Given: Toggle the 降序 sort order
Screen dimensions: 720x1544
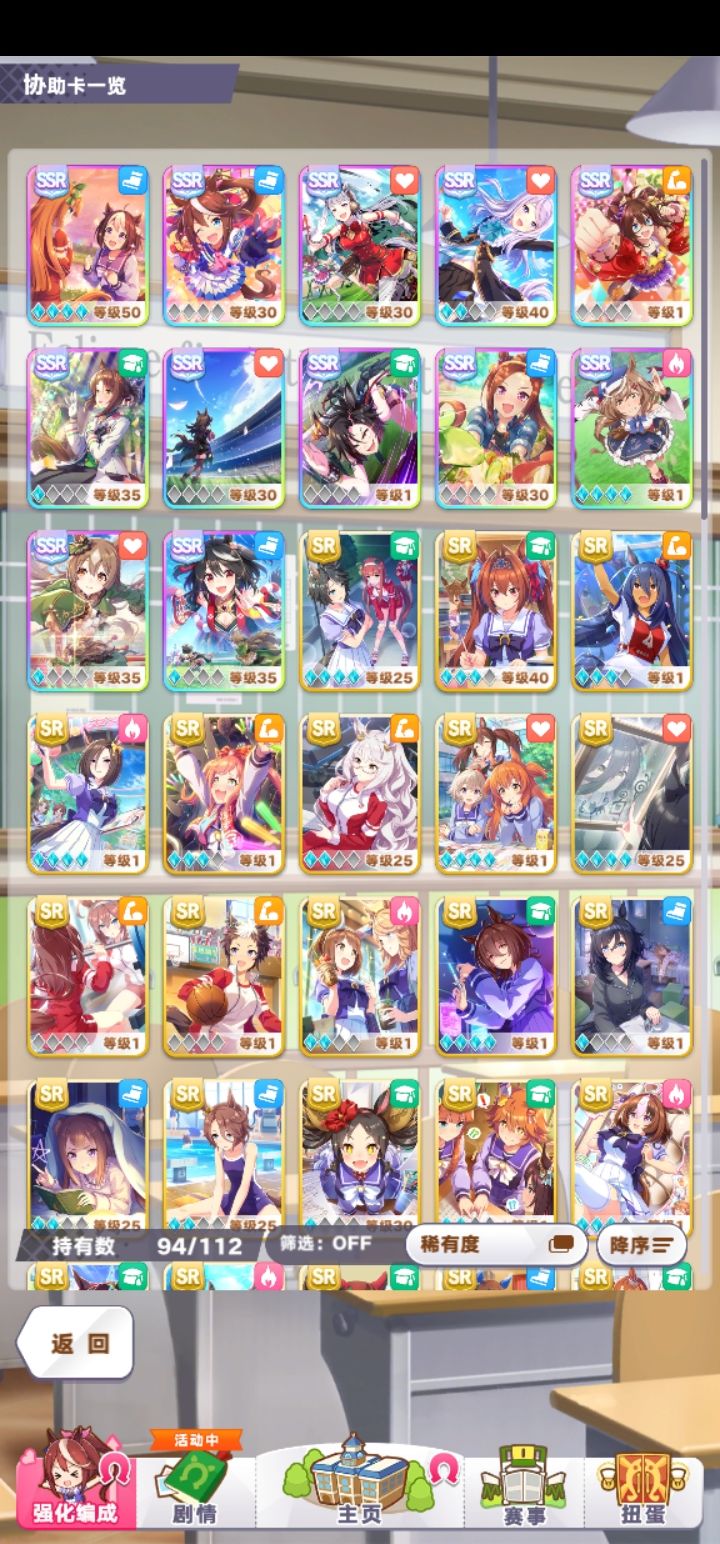Looking at the screenshot, I should [x=641, y=1245].
